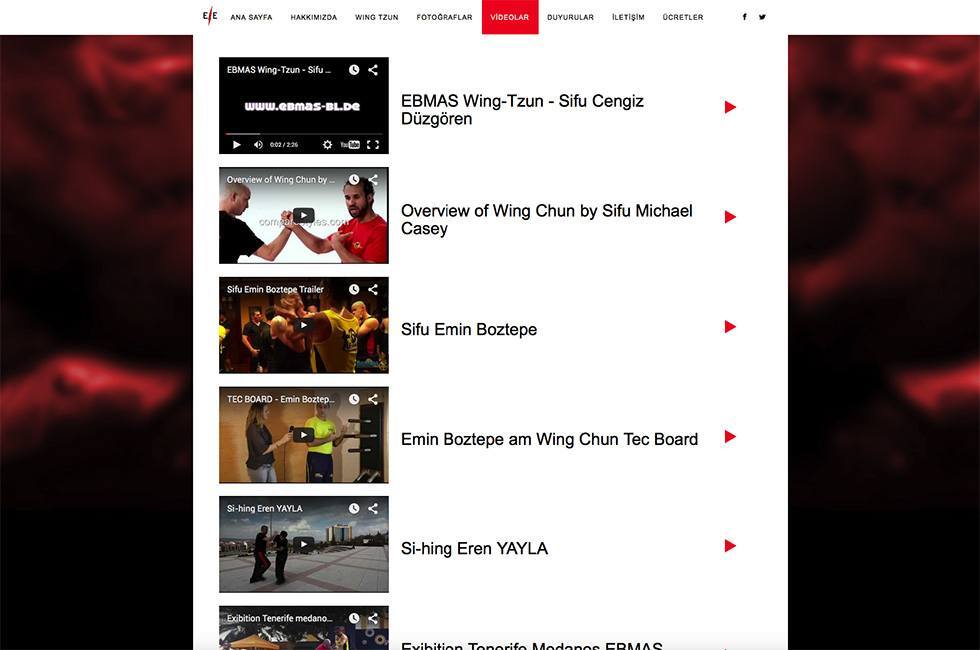Open the Wing Tzun section

[376, 17]
